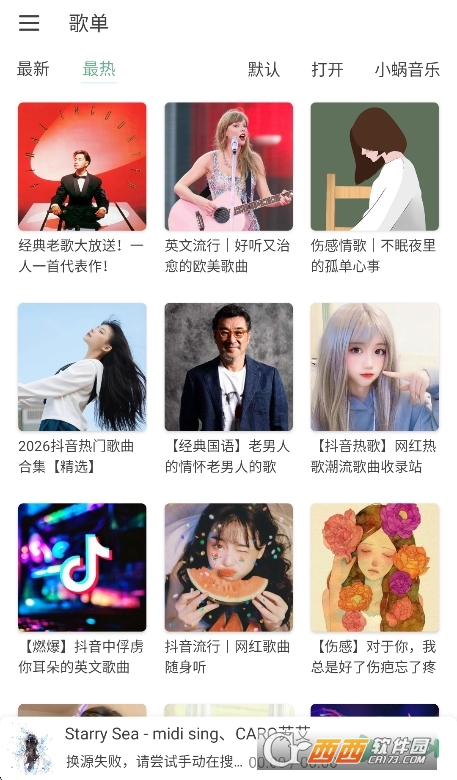Open the hamburger drawer menu

coord(29,23)
